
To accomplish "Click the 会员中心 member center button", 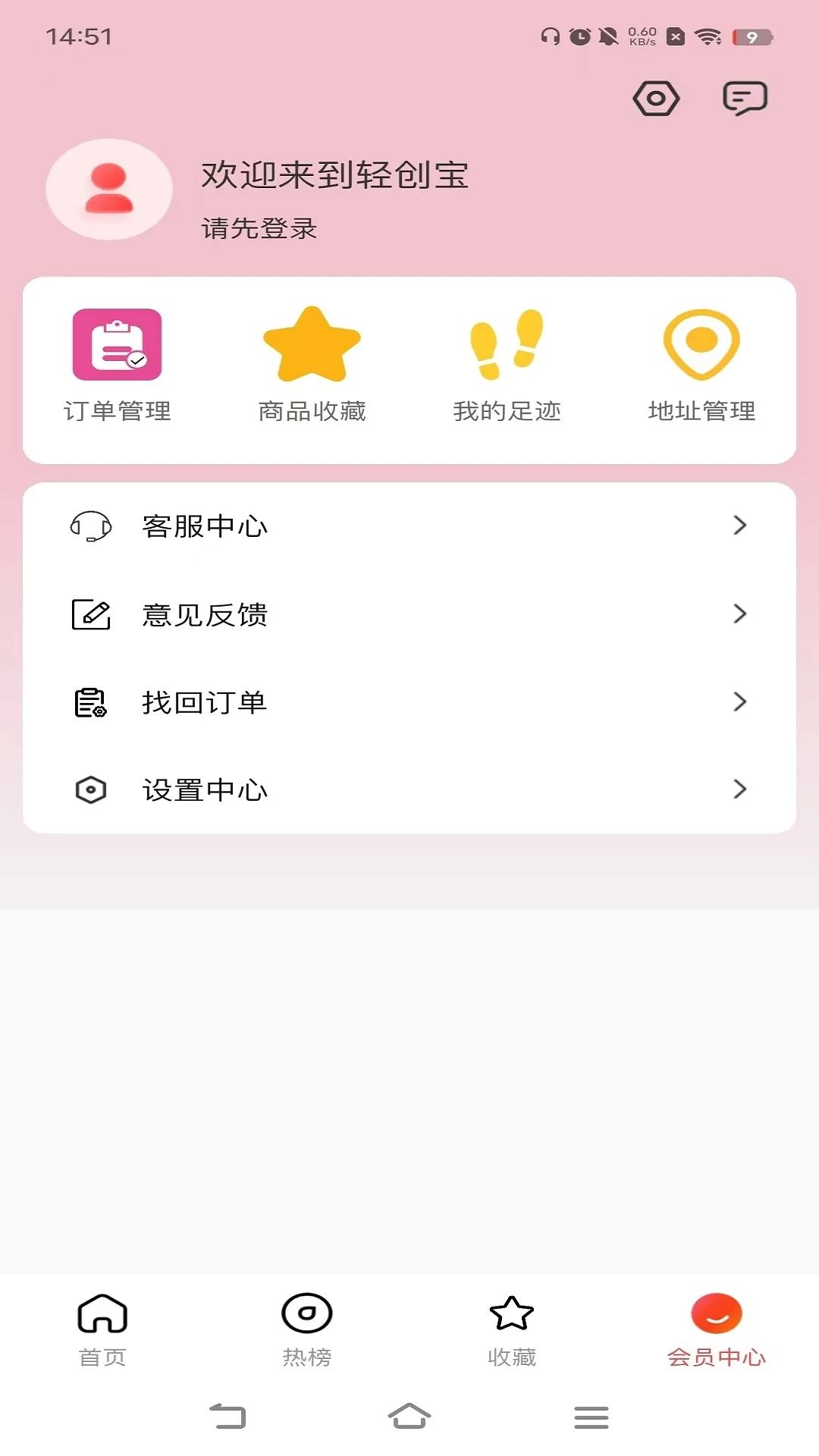I will [x=715, y=1332].
